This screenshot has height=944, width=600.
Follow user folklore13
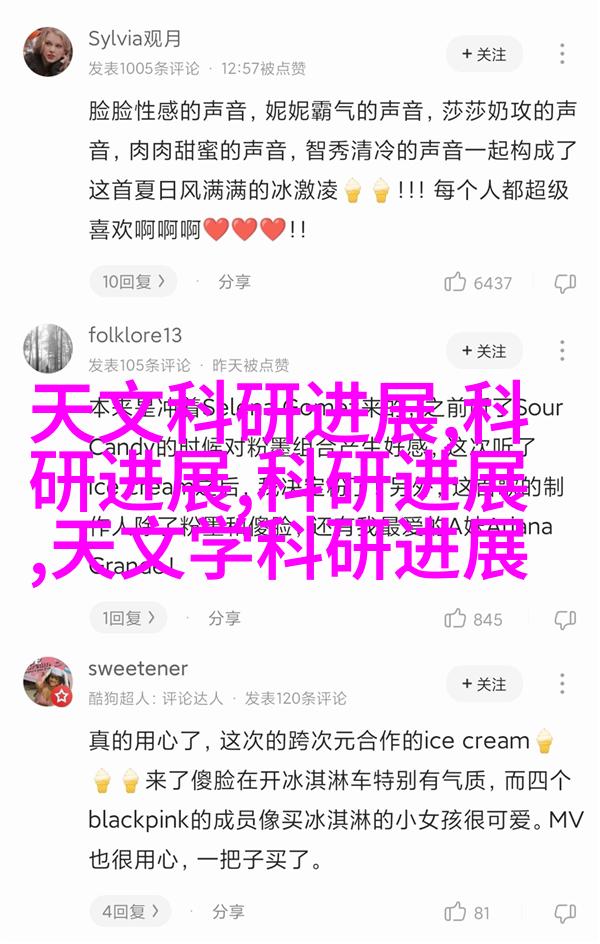pyautogui.click(x=484, y=351)
